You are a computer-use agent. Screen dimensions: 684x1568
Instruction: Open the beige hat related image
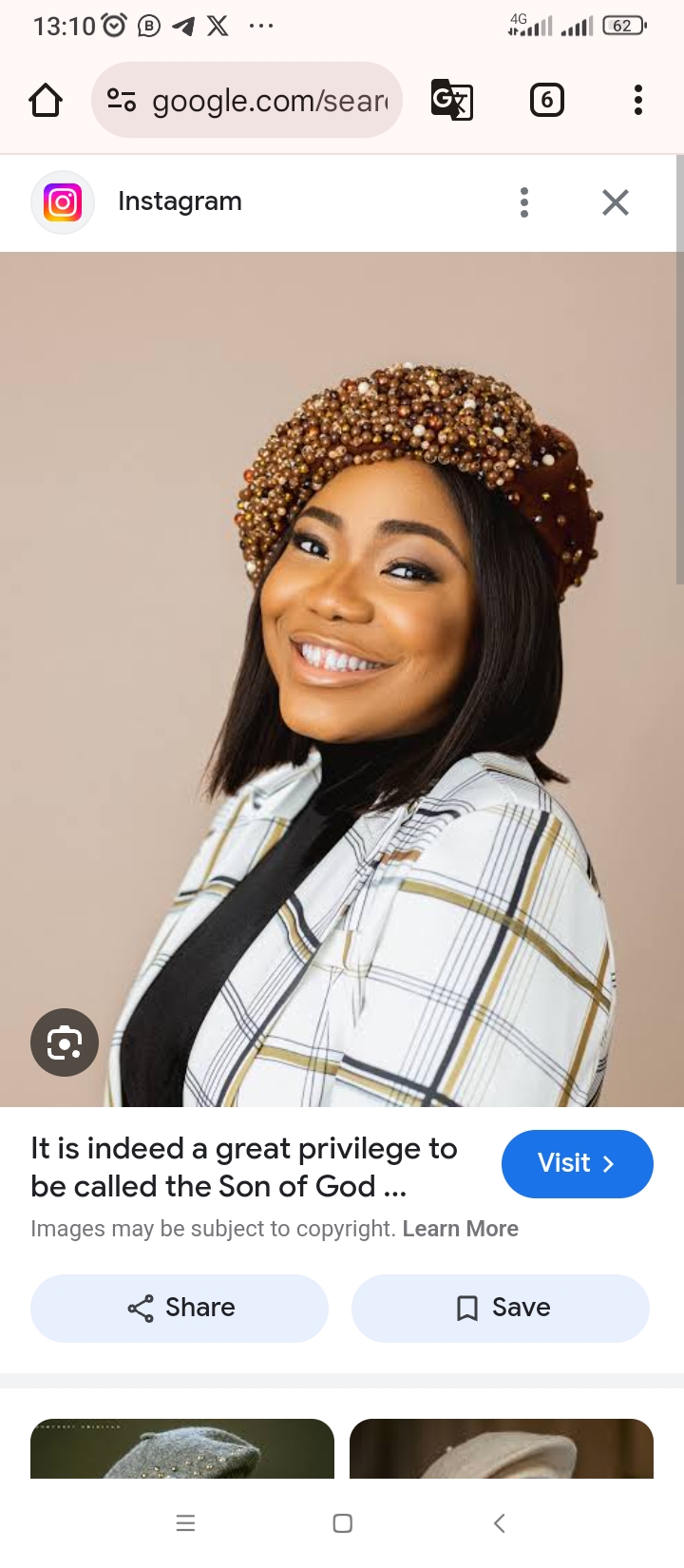(502, 1448)
